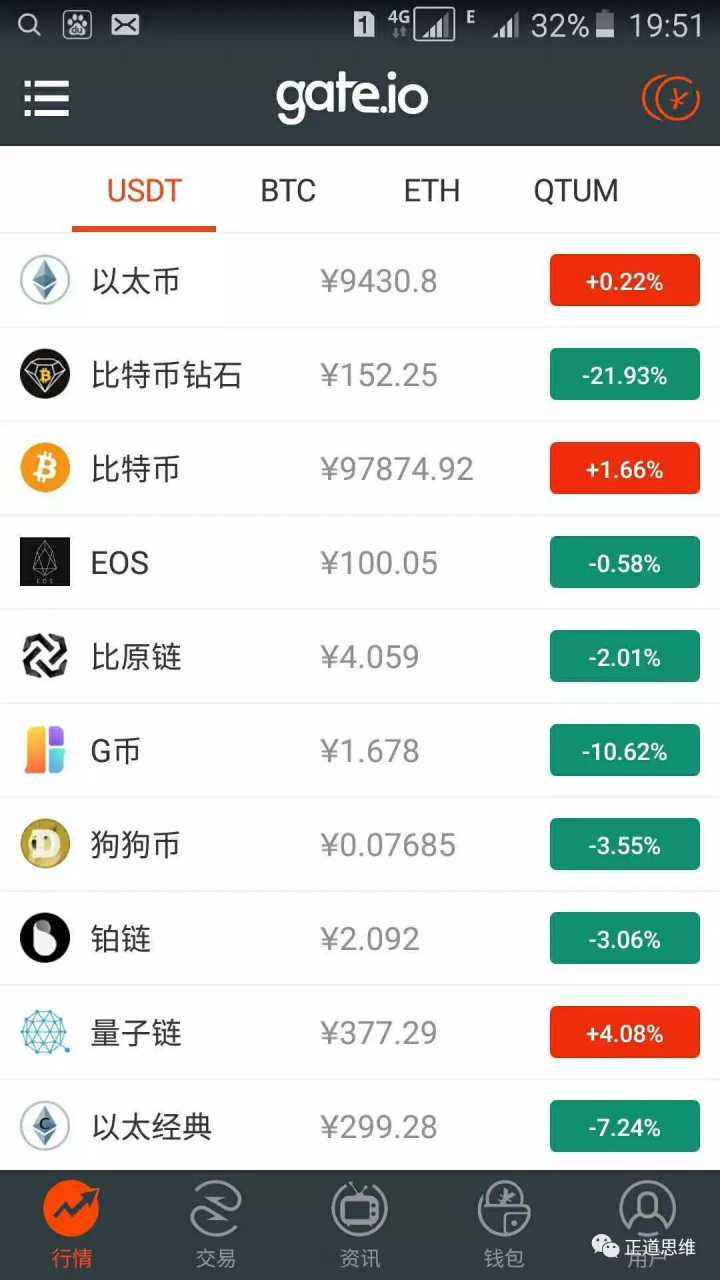Tap the +1.66% change badge for 比特币
This screenshot has height=1280, width=720.
(624, 468)
